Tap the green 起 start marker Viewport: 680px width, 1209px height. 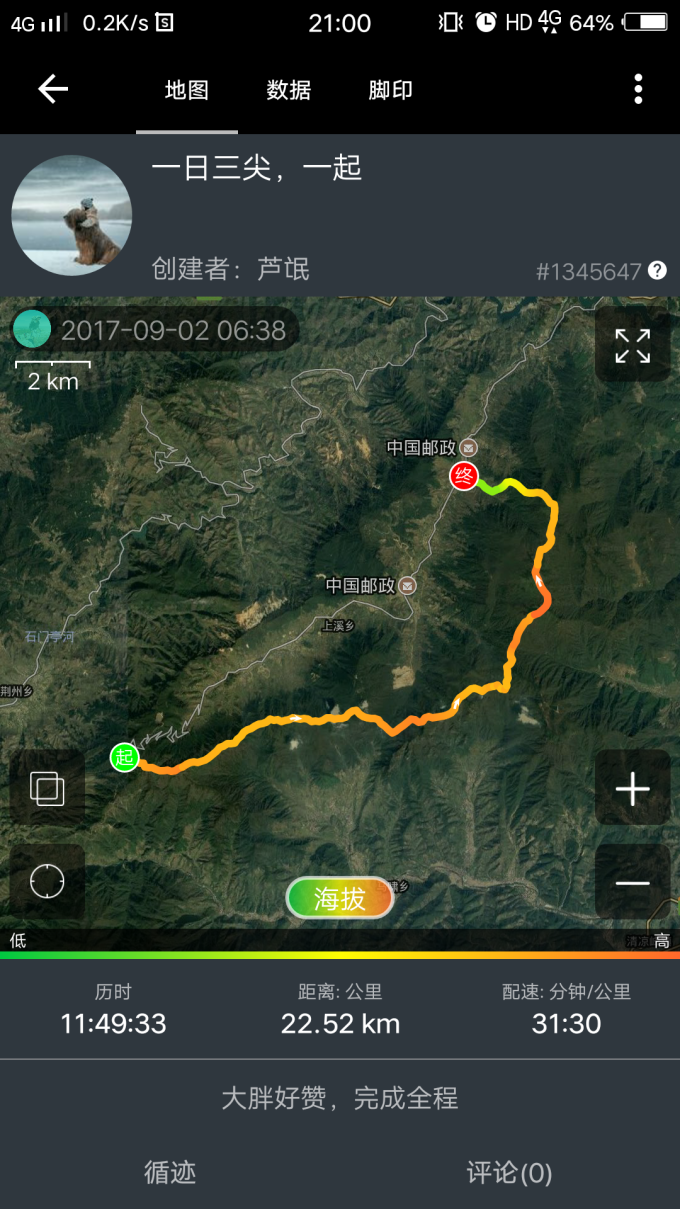coord(125,757)
